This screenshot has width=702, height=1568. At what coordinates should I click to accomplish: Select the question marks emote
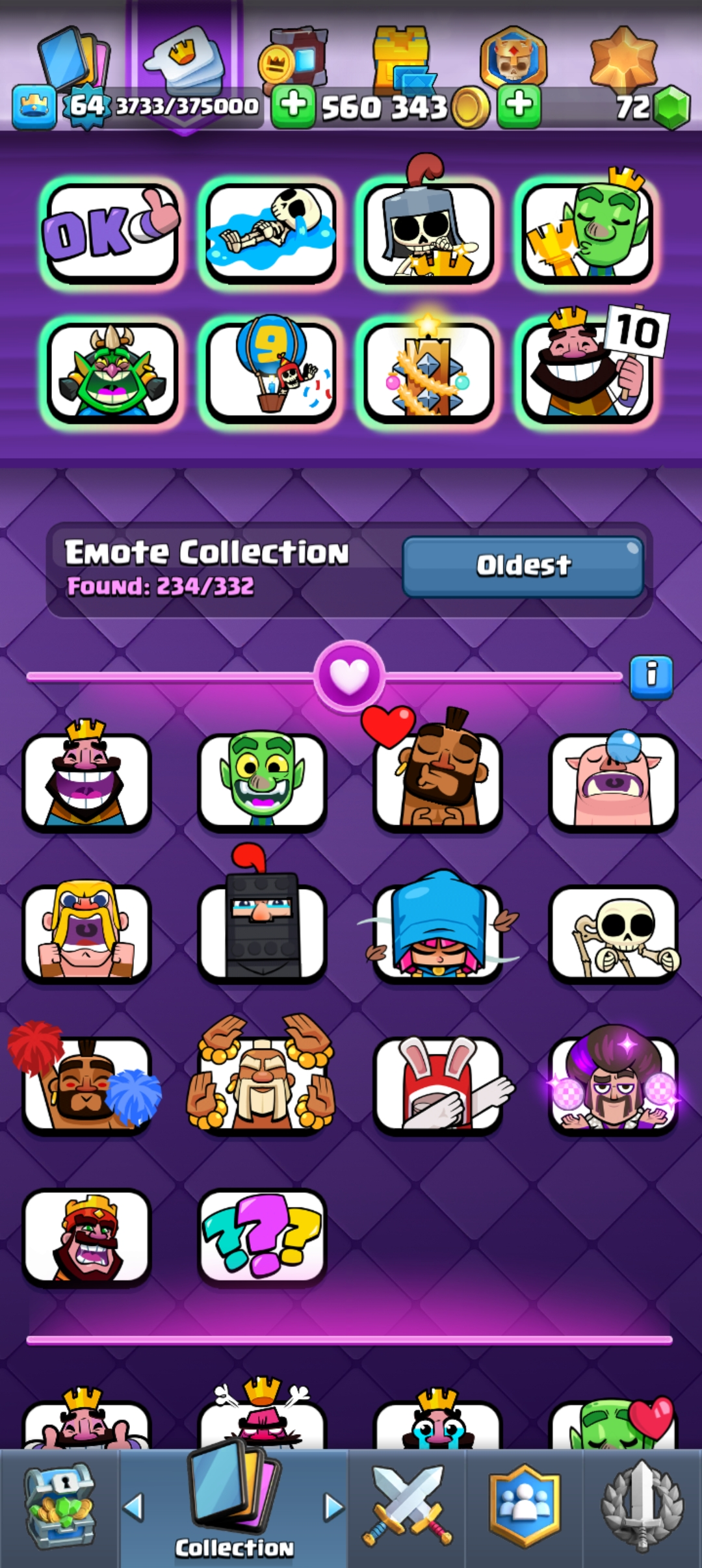pyautogui.click(x=261, y=1235)
